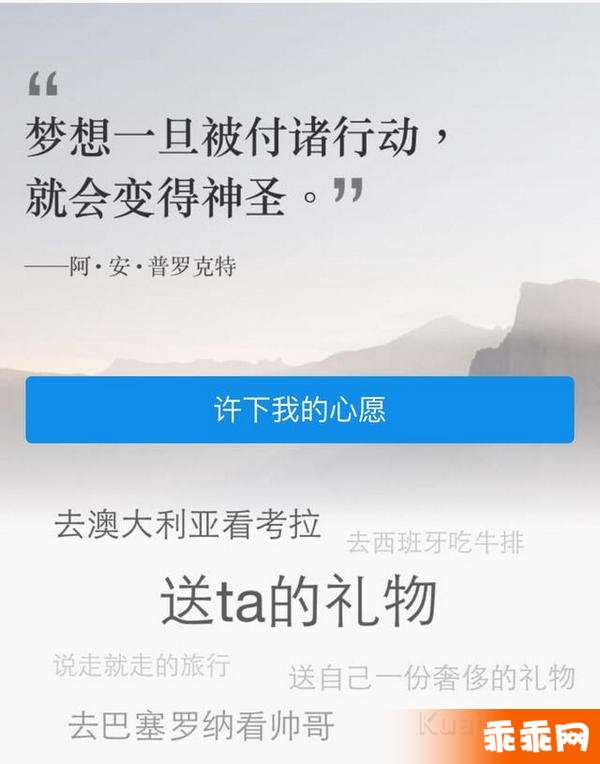Choose 送自己一份奢侈的礼物 suggestion

pos(432,677)
